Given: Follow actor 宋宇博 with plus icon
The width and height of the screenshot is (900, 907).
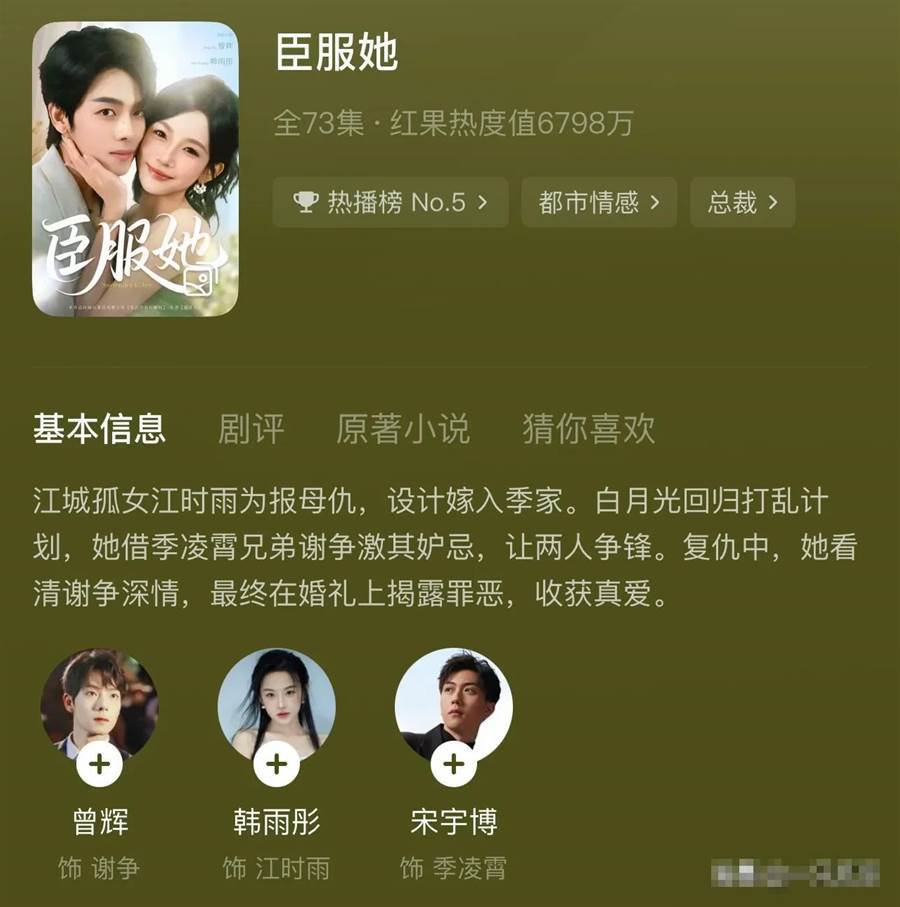Looking at the screenshot, I should (x=453, y=765).
